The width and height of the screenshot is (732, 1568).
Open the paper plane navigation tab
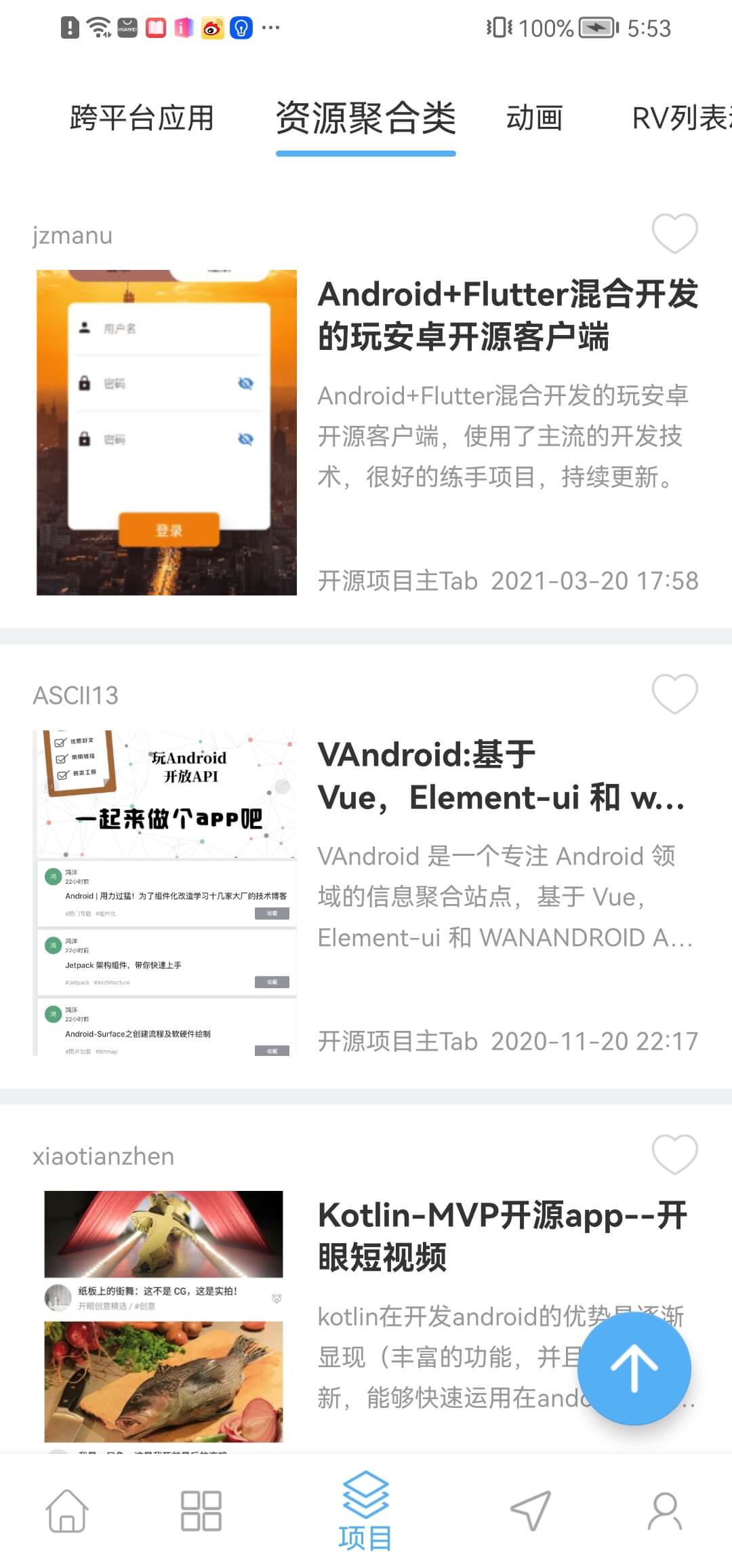point(530,1510)
